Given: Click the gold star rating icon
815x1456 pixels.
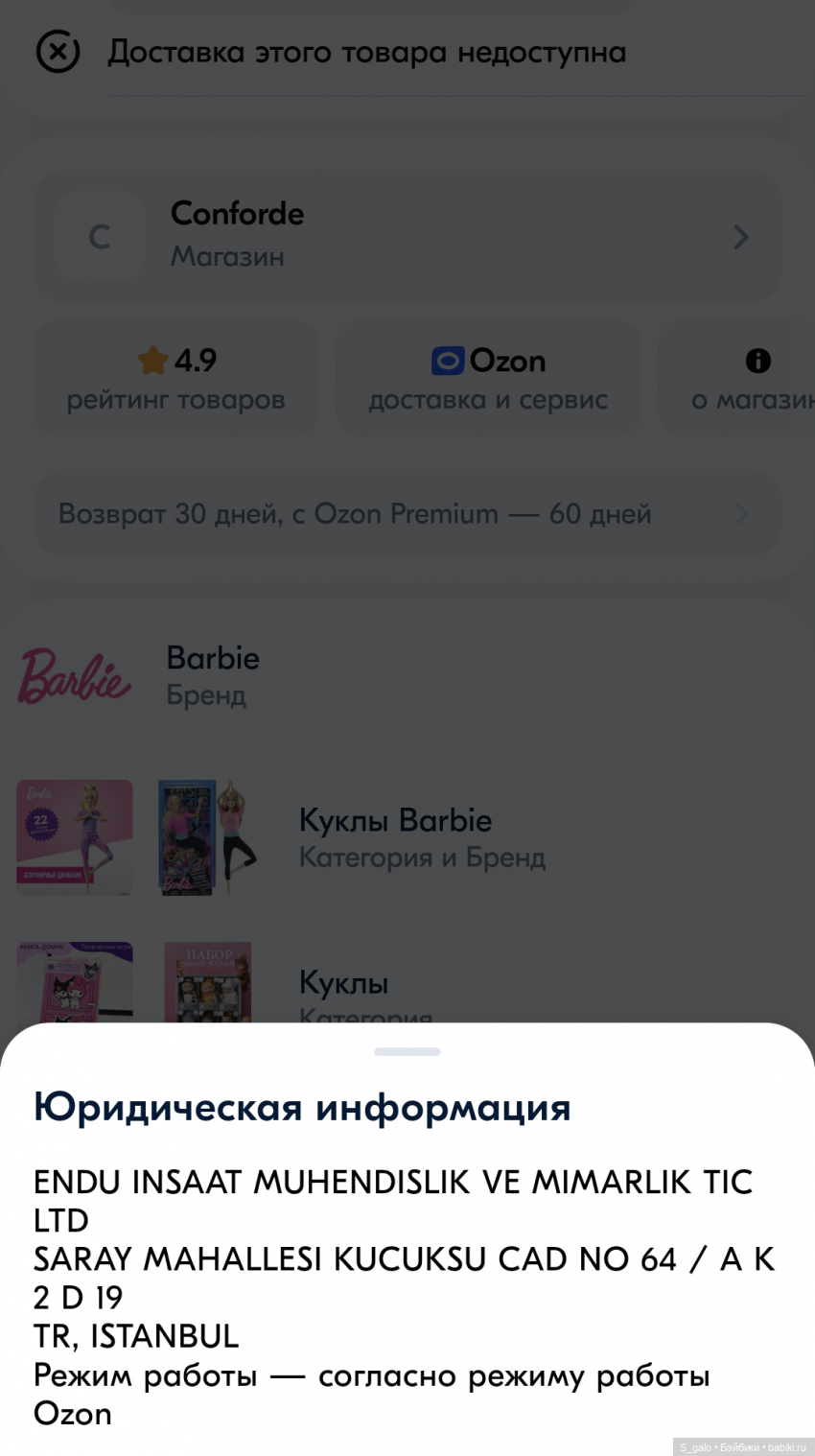Looking at the screenshot, I should 154,360.
